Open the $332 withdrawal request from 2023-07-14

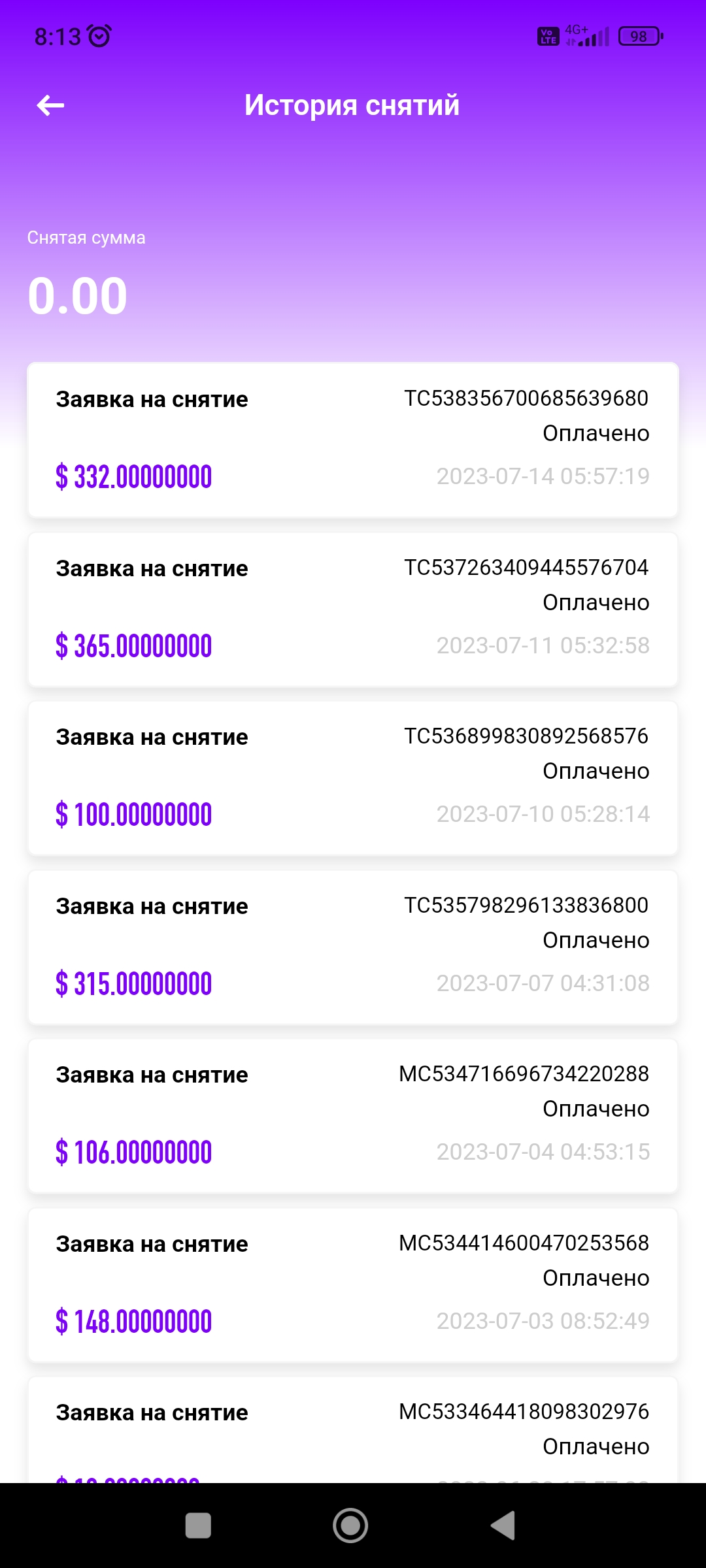click(353, 440)
